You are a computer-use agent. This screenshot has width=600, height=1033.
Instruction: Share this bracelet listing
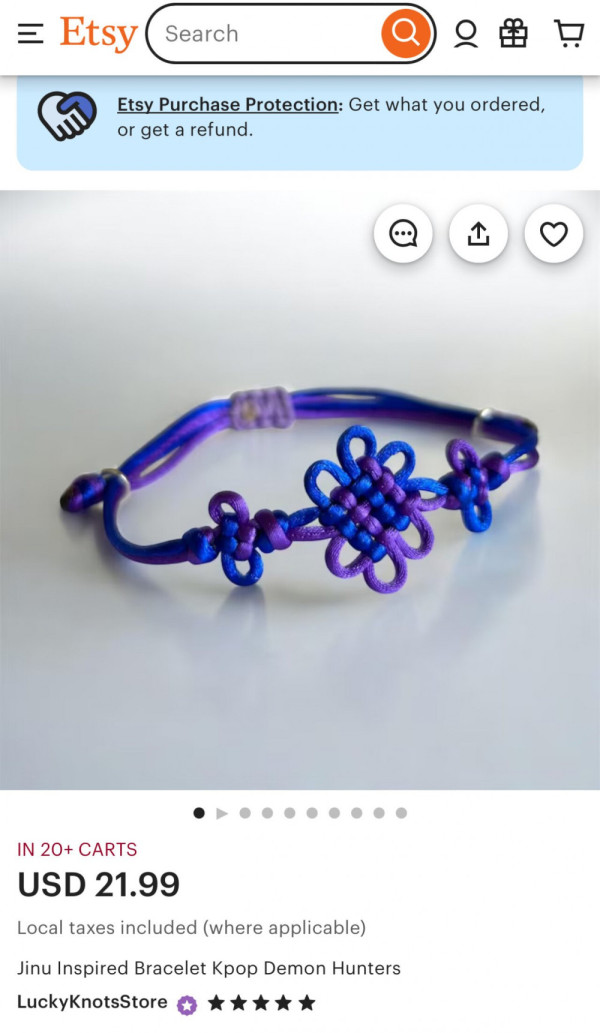(478, 234)
